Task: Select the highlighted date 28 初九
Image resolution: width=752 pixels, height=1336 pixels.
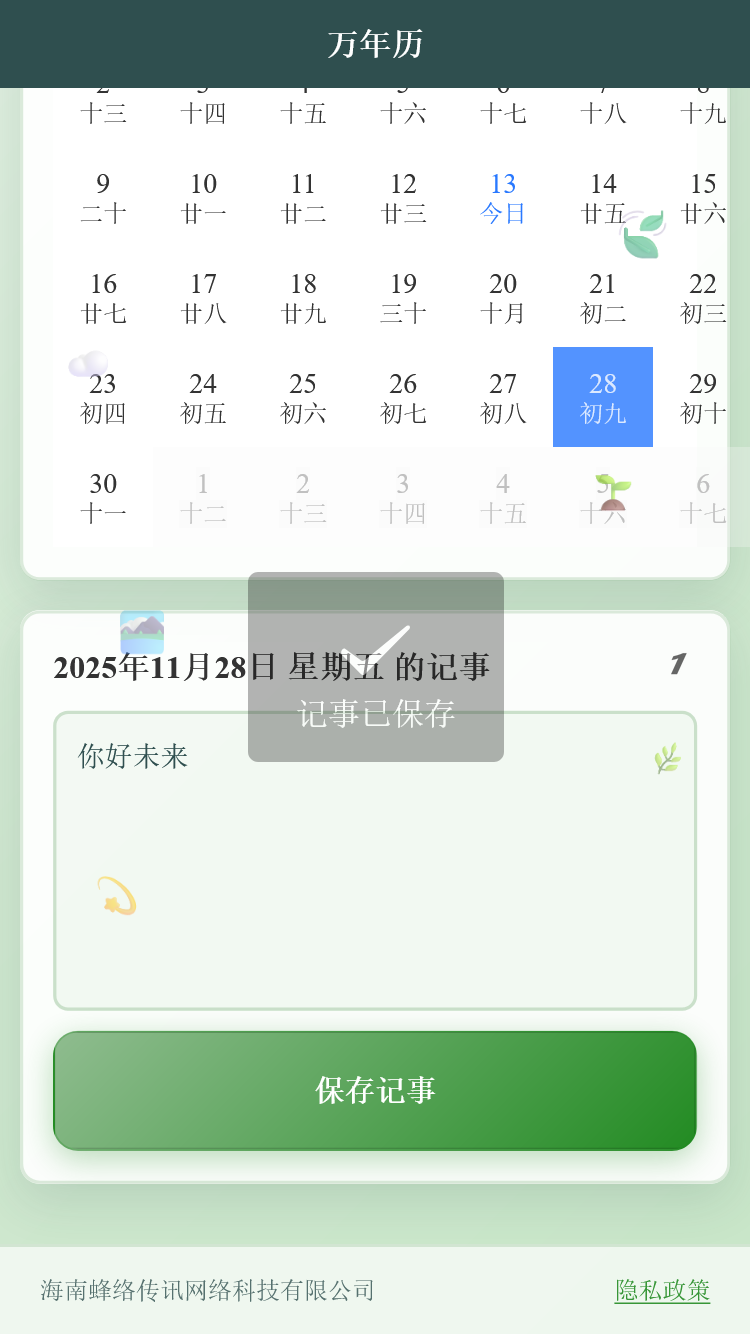Action: click(x=602, y=397)
